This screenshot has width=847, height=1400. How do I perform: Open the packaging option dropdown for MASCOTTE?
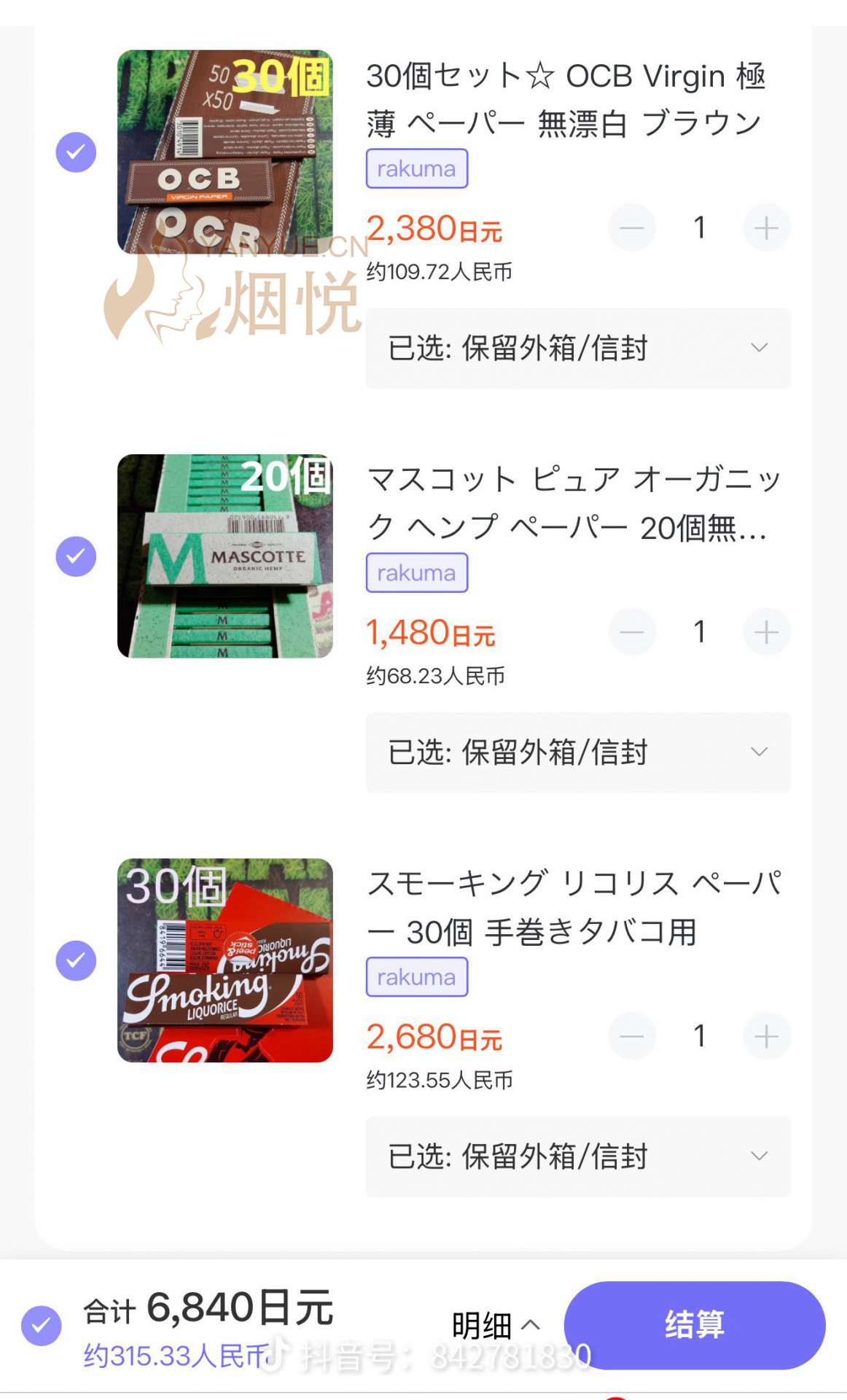pyautogui.click(x=577, y=751)
